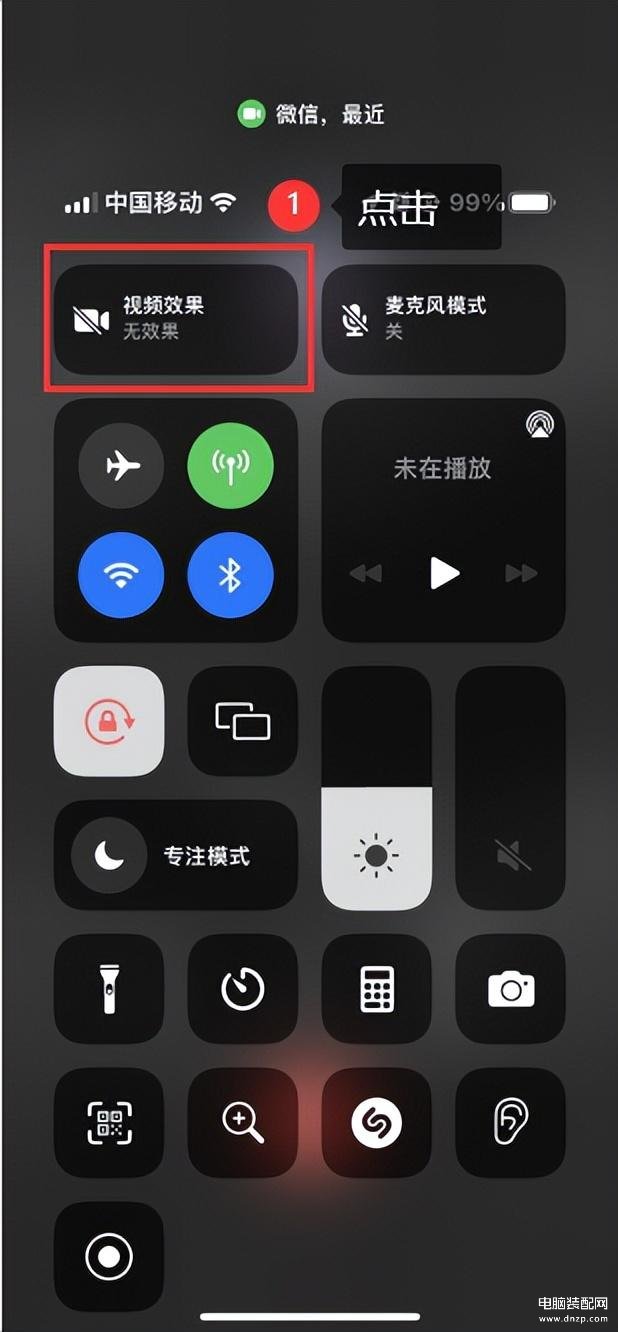Open the 麦克风模式 microphone mode tile
The image size is (618, 1332).
coord(443,319)
